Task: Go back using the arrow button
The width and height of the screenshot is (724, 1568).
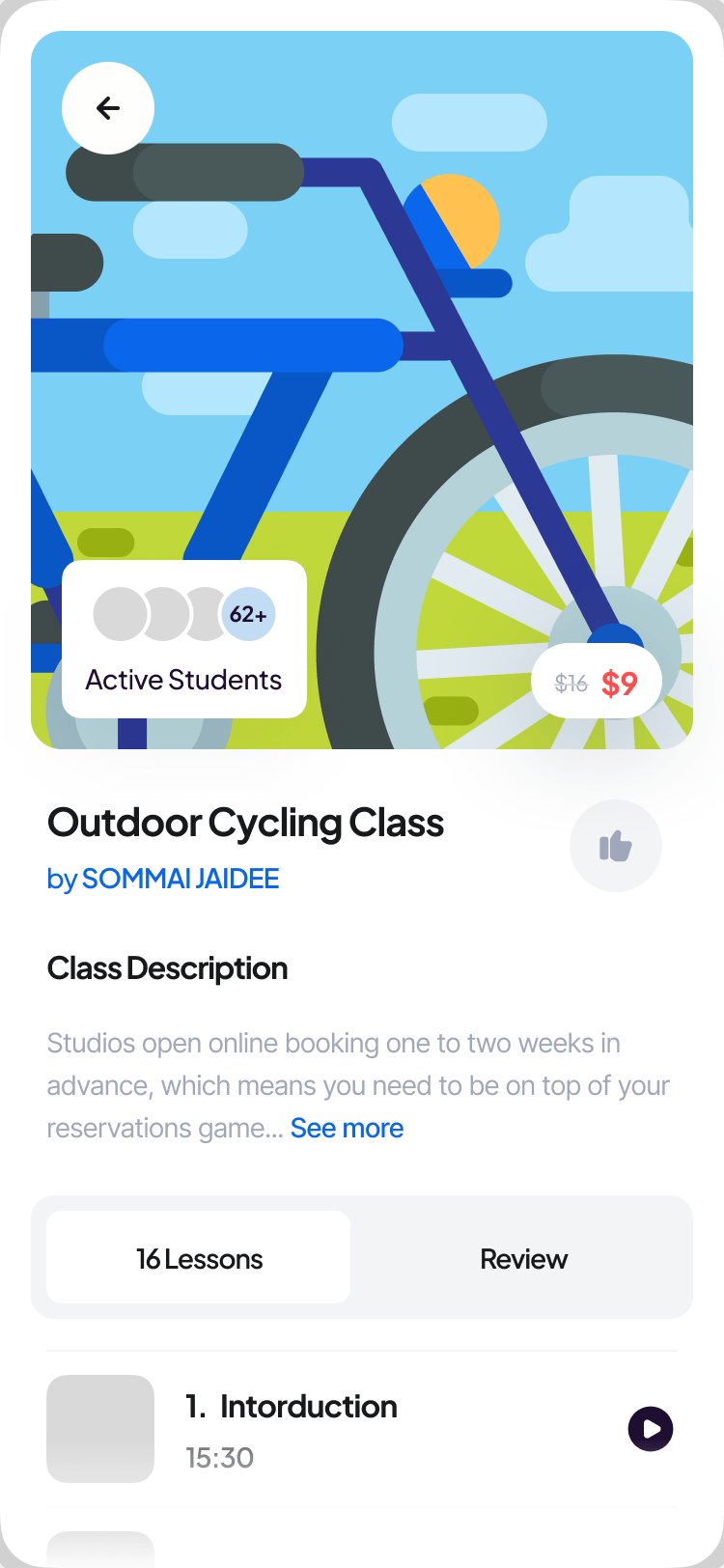Action: [108, 108]
